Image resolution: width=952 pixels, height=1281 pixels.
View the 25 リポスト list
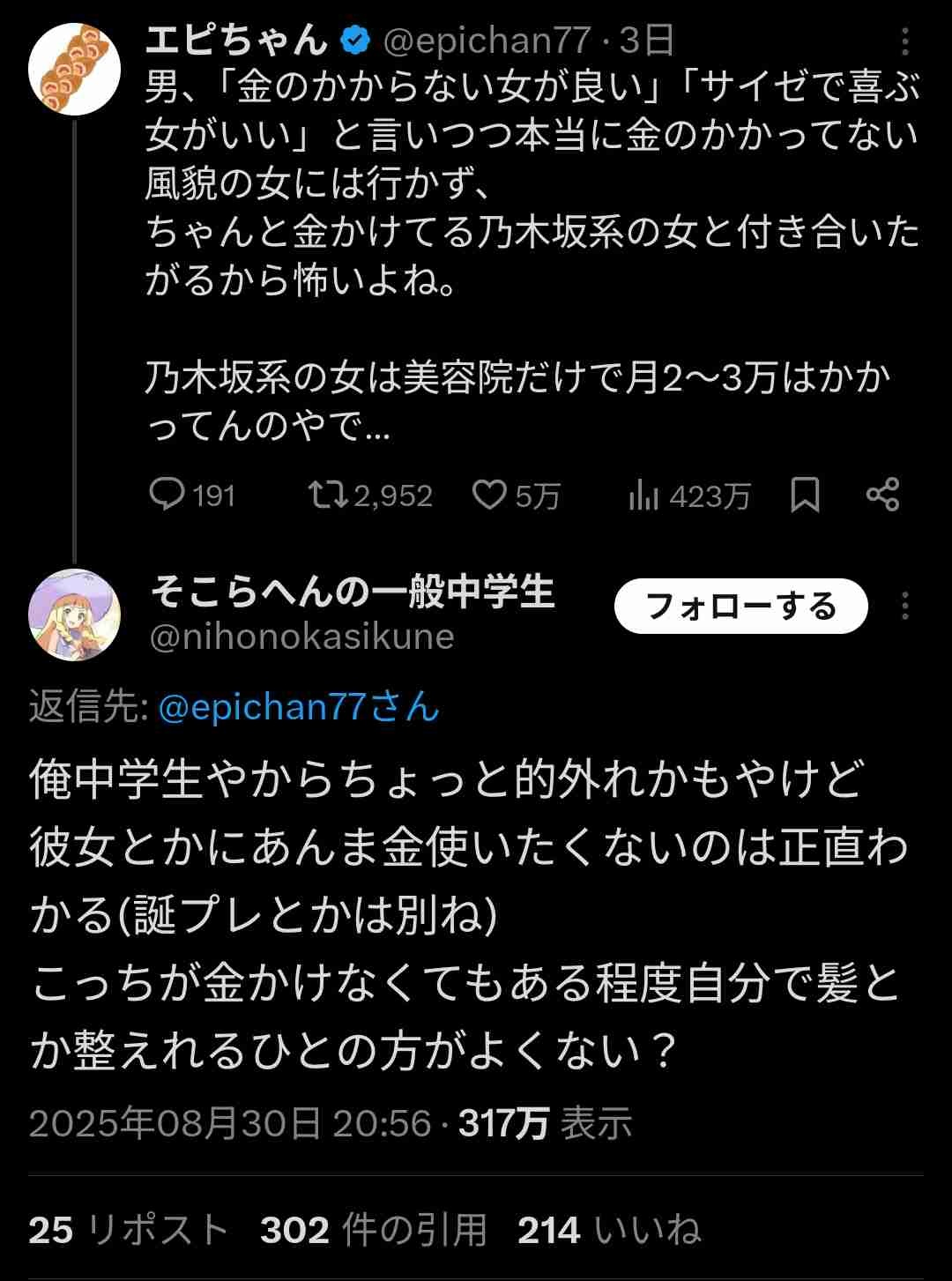click(x=128, y=1229)
